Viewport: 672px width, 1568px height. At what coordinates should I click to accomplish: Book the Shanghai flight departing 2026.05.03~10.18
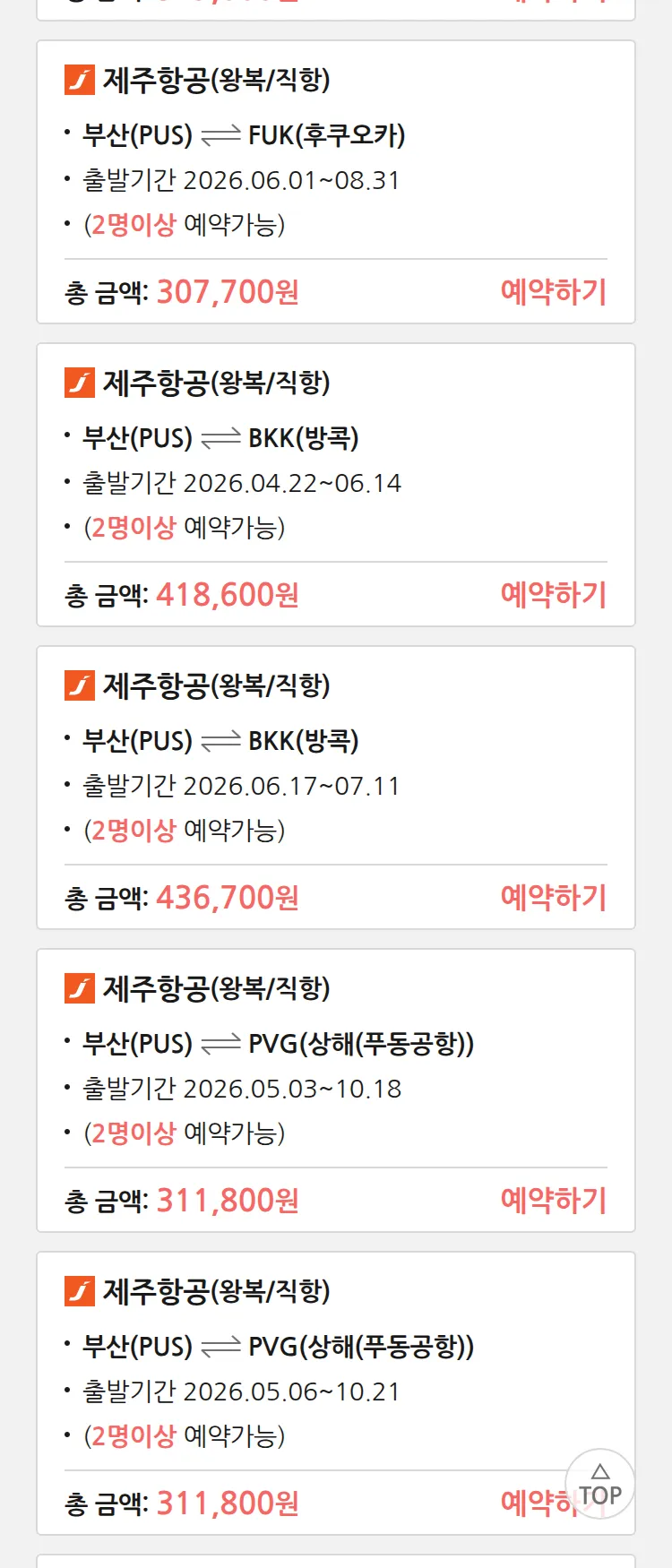click(x=553, y=1201)
